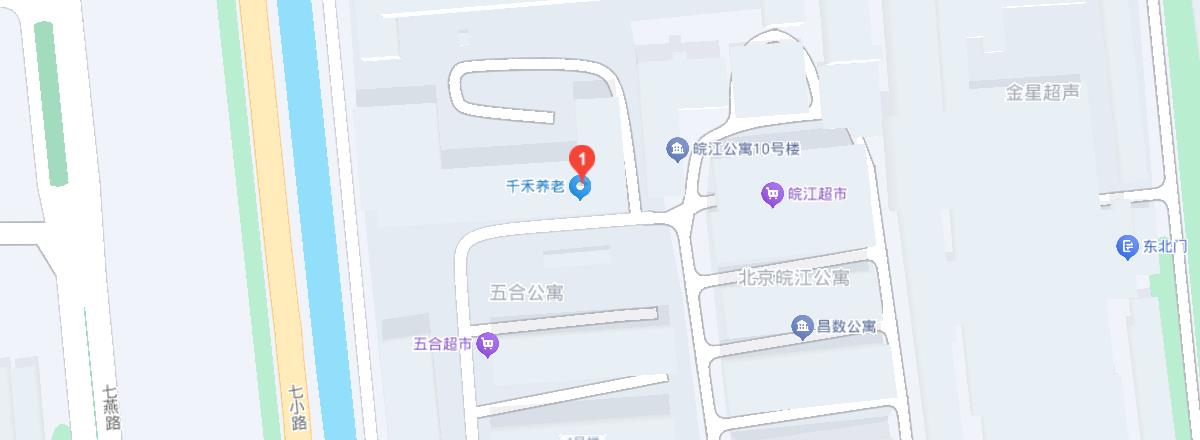The width and height of the screenshot is (1200, 440).
Task: Tap the red marker numbered 1
Action: (x=582, y=160)
